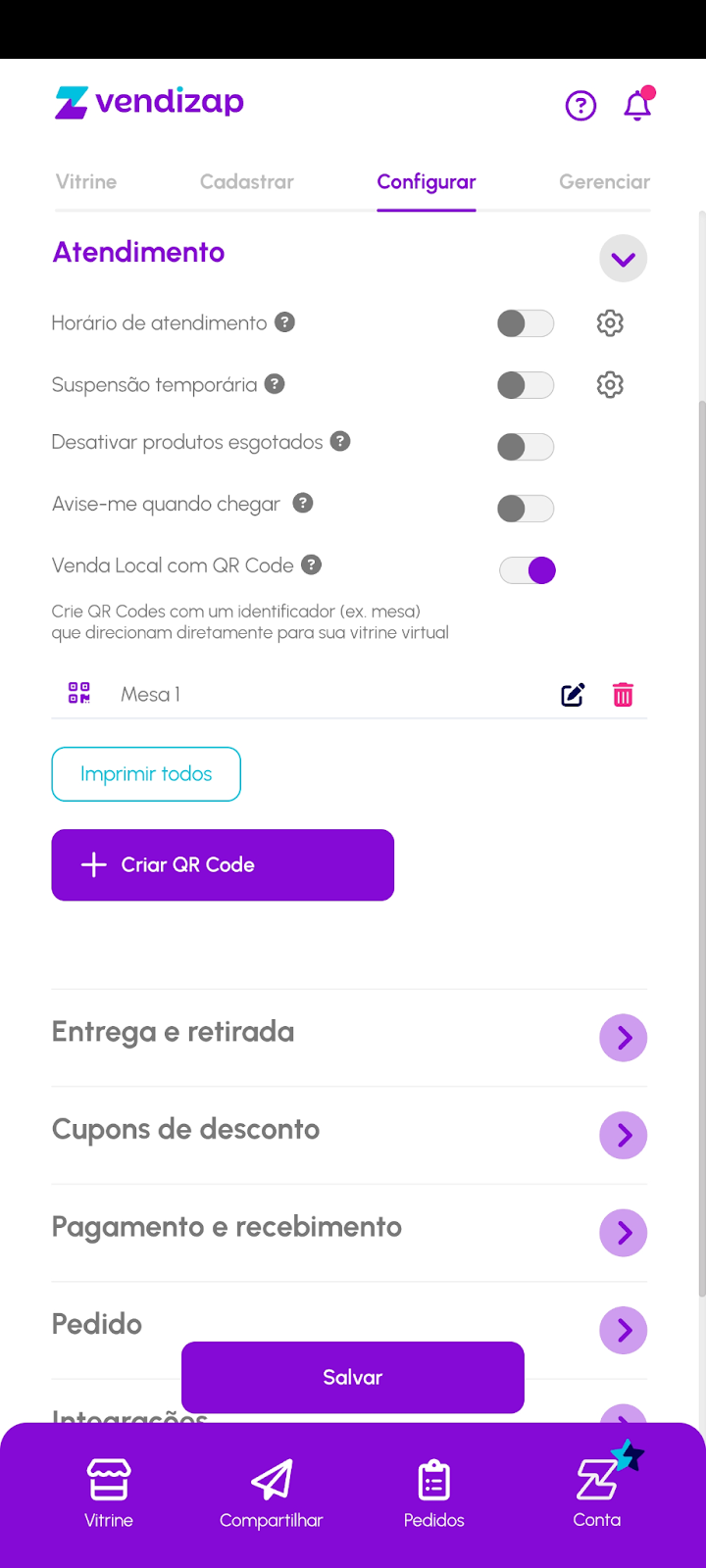Disable Venda Local com QR Code
706x1568 pixels.
[x=528, y=570]
